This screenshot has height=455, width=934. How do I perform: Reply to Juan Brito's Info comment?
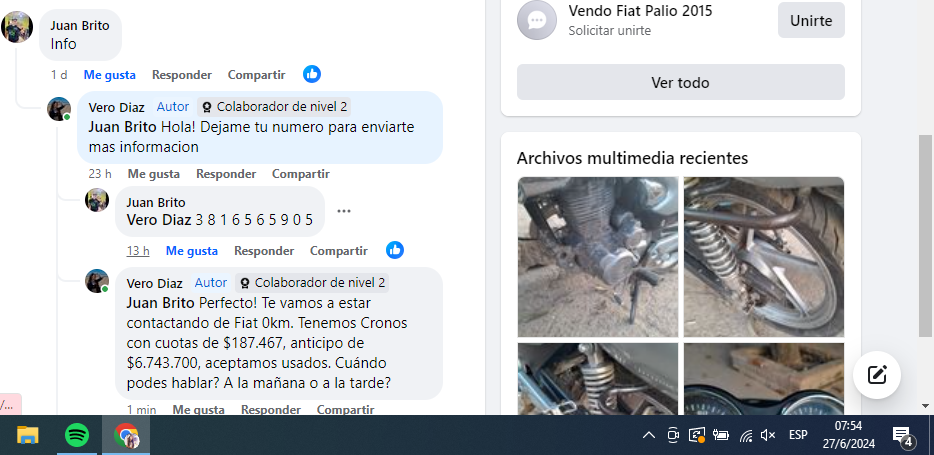point(181,75)
